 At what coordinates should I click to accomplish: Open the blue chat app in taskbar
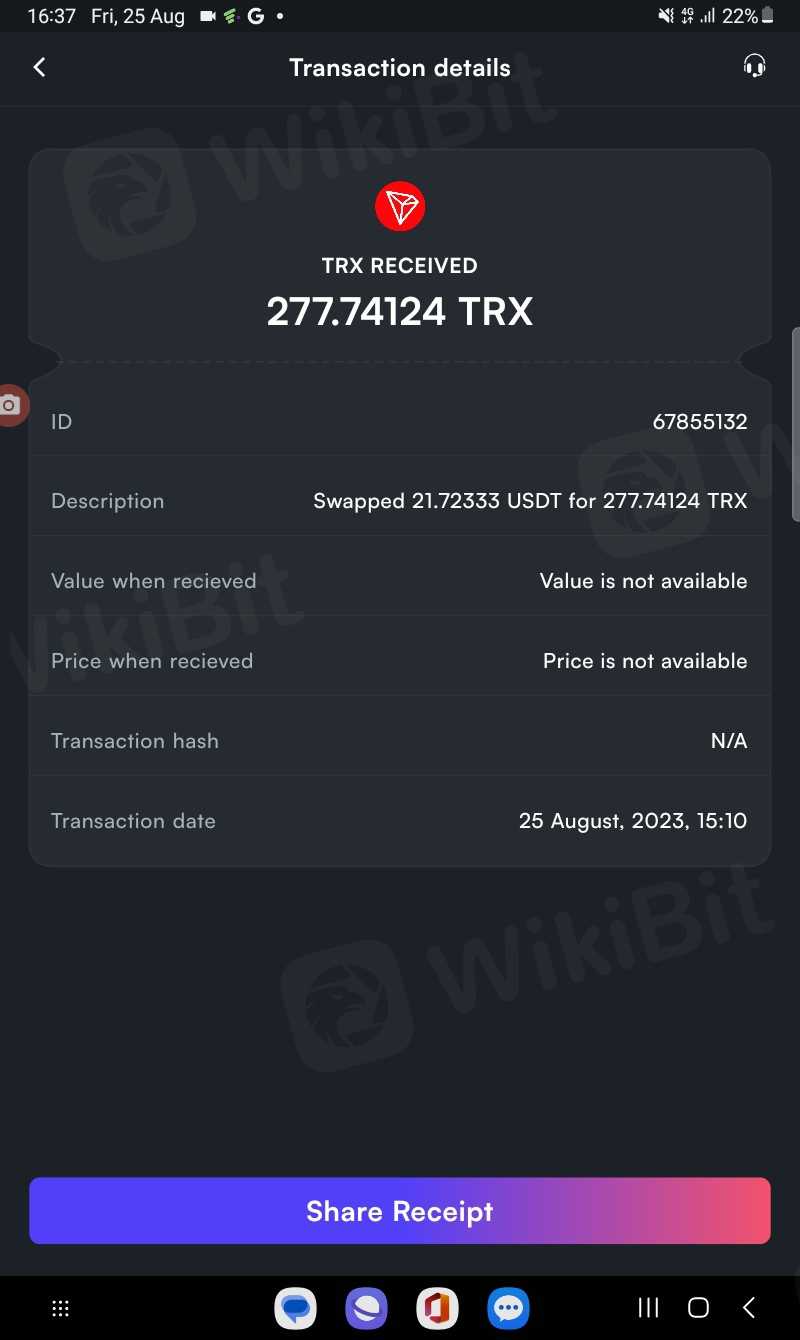[x=508, y=1308]
